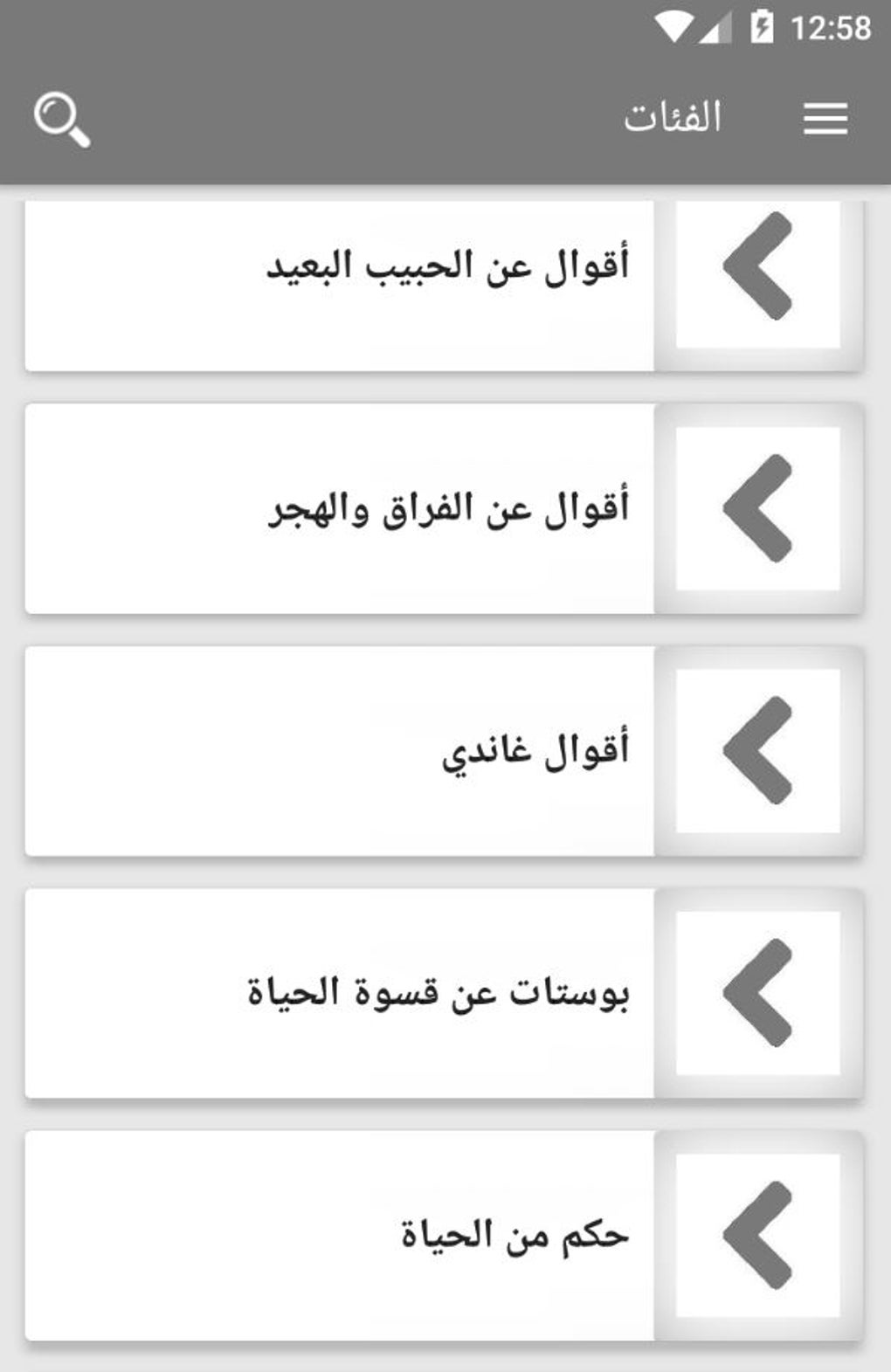Select the أقوال غاندي category

tap(445, 751)
